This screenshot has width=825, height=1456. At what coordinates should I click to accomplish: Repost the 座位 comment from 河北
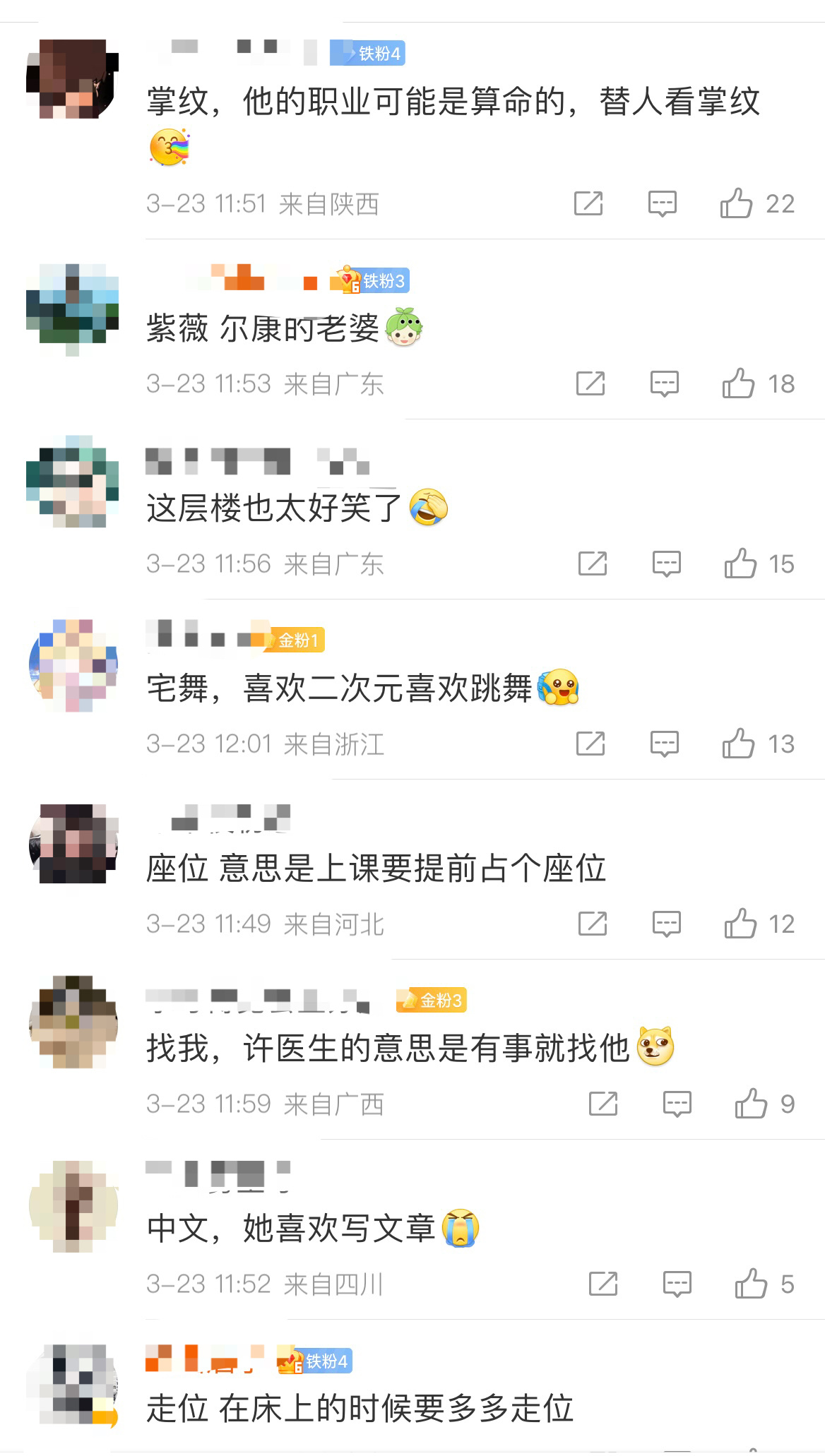[x=593, y=924]
